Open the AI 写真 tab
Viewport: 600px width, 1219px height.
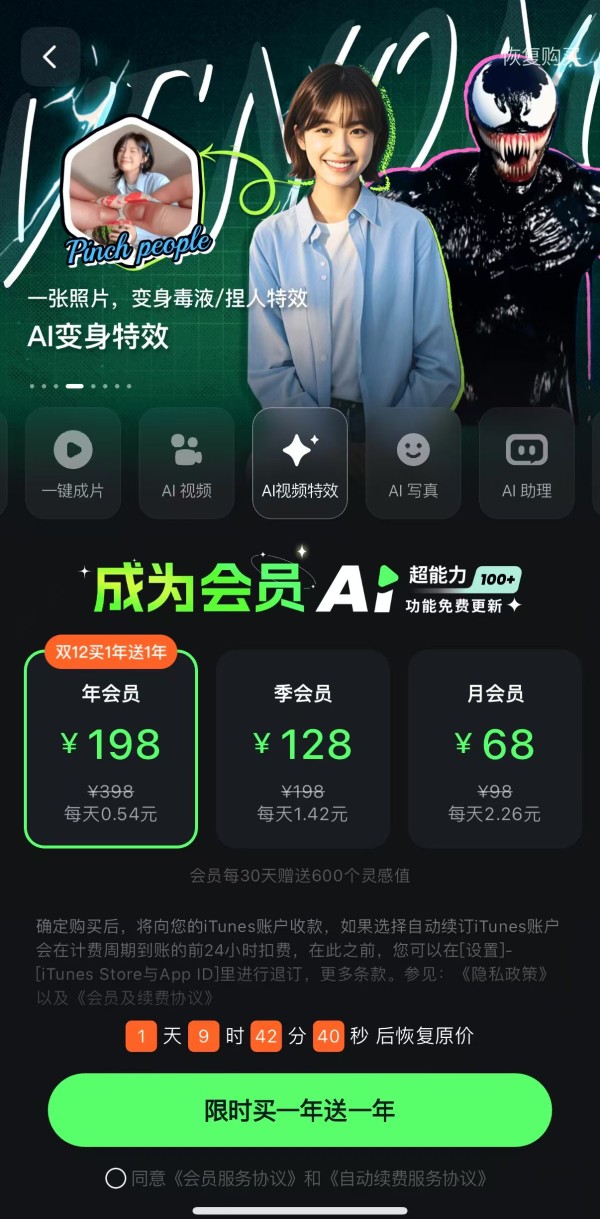(413, 462)
